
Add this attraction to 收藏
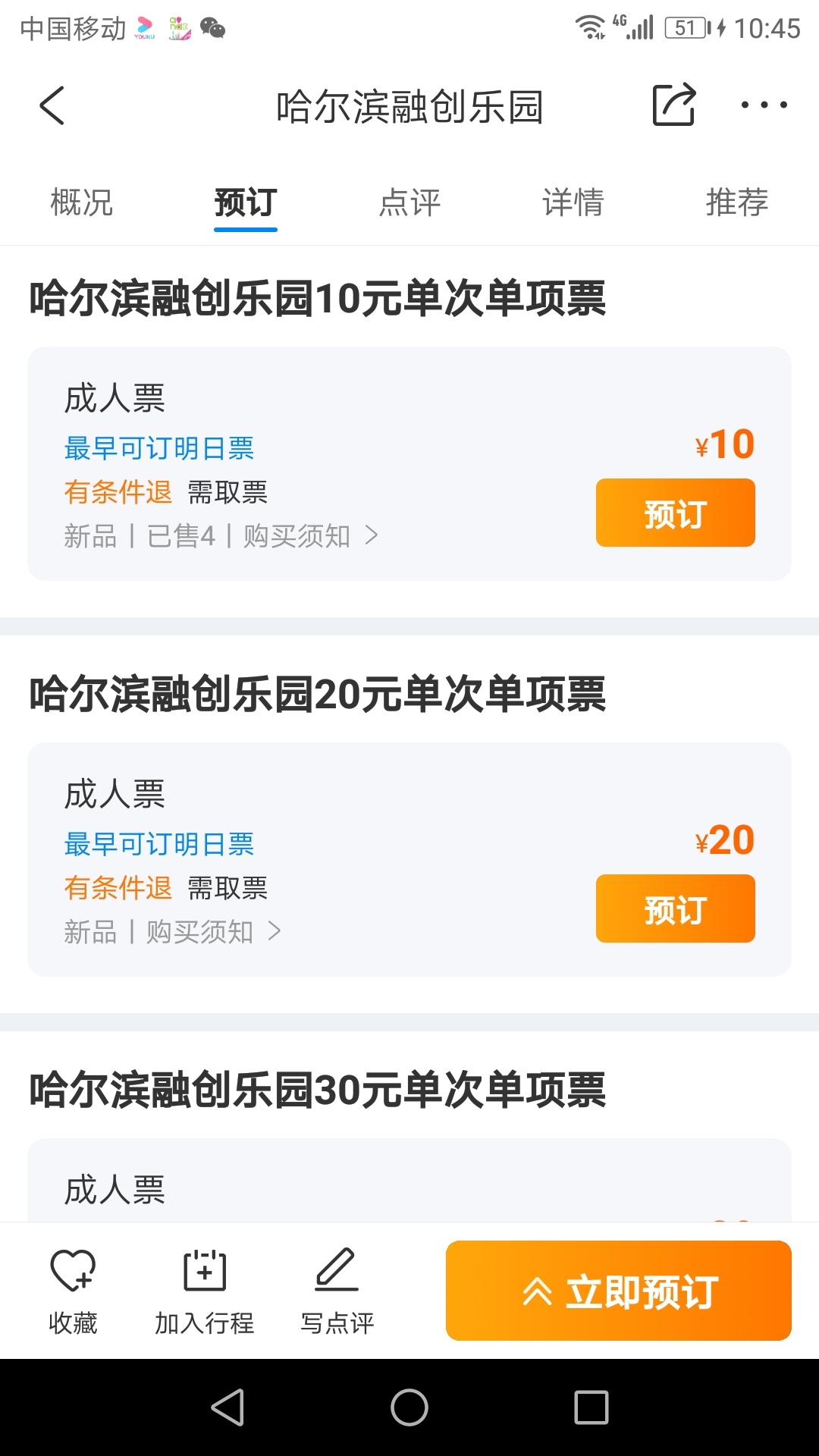tap(73, 1291)
